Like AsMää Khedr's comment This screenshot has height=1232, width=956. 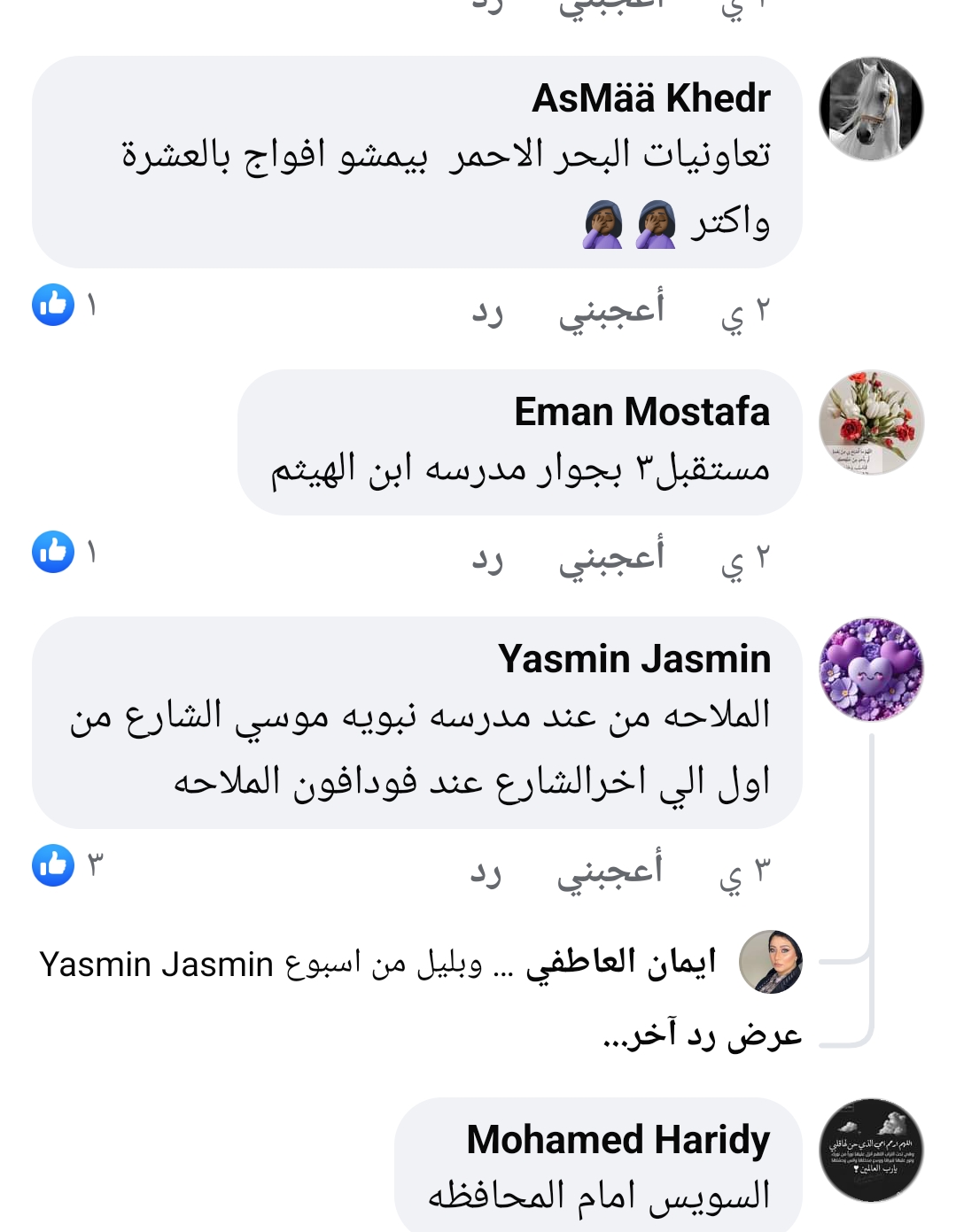(x=610, y=310)
